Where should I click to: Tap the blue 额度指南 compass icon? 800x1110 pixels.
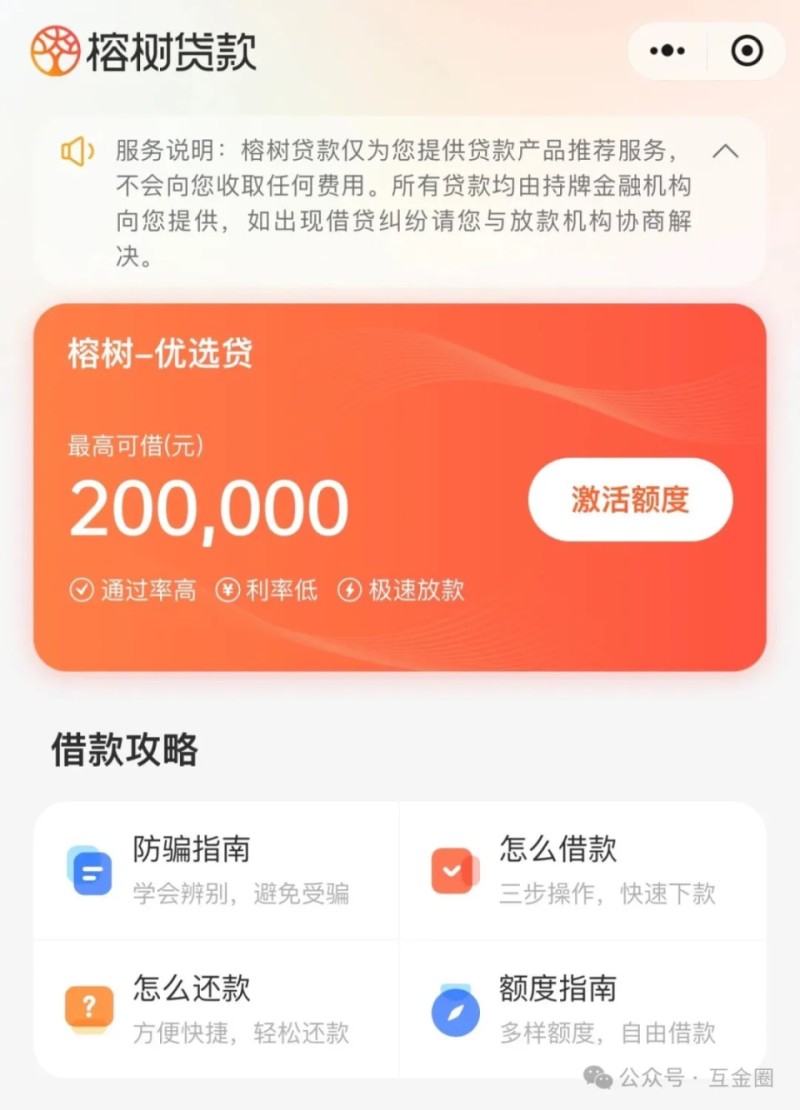click(454, 1010)
